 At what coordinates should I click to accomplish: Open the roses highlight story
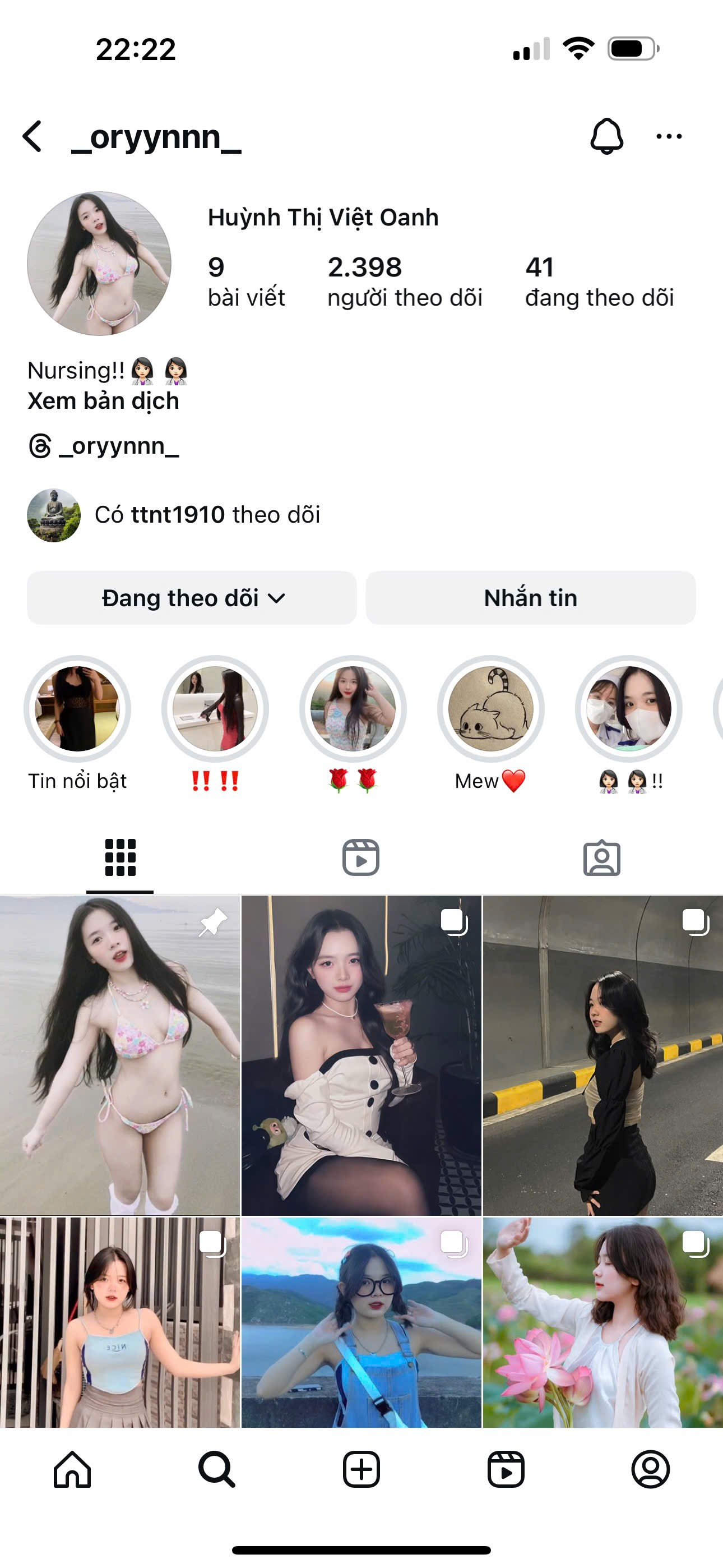pyautogui.click(x=353, y=708)
